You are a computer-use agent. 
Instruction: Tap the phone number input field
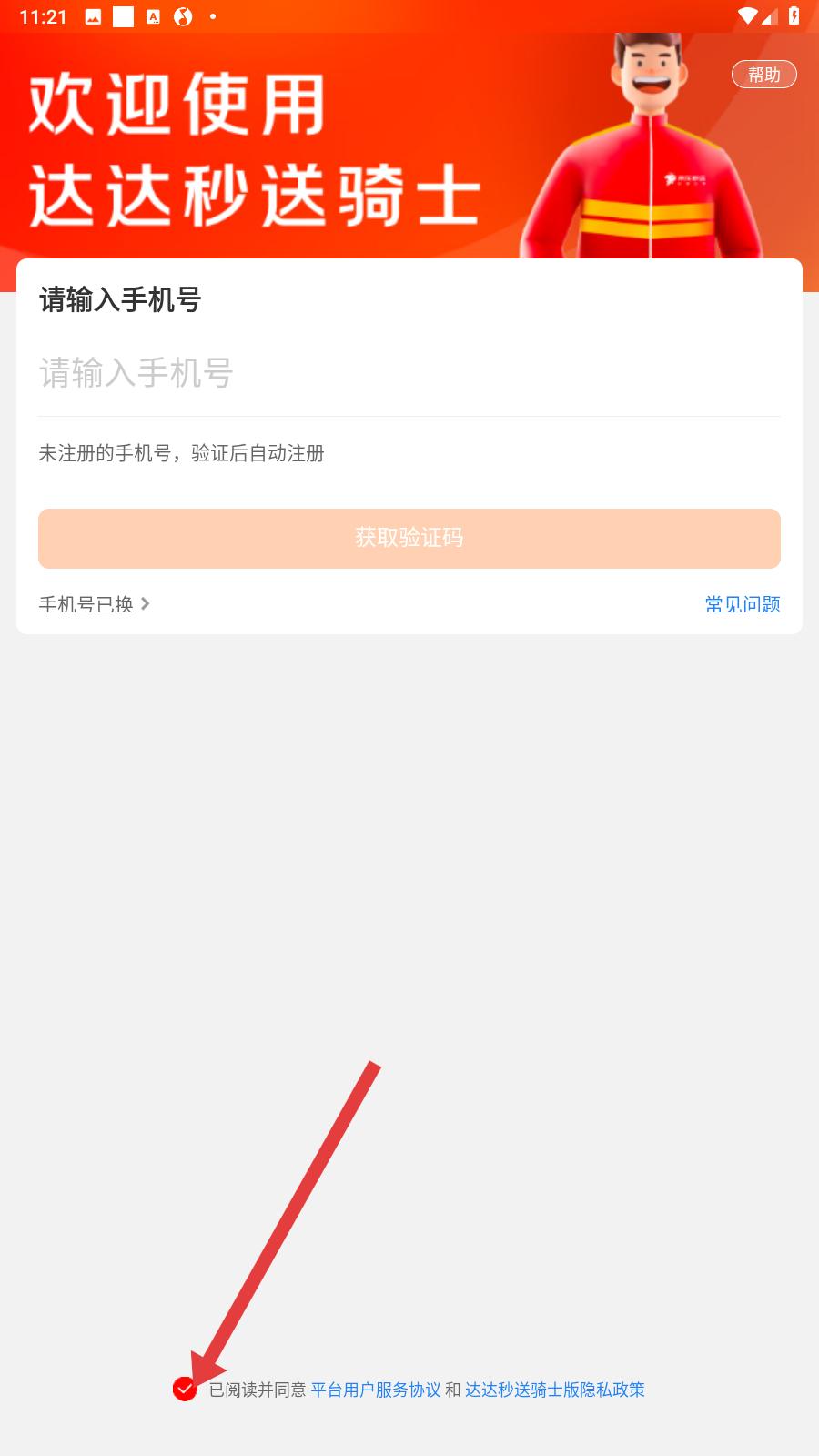pos(409,373)
